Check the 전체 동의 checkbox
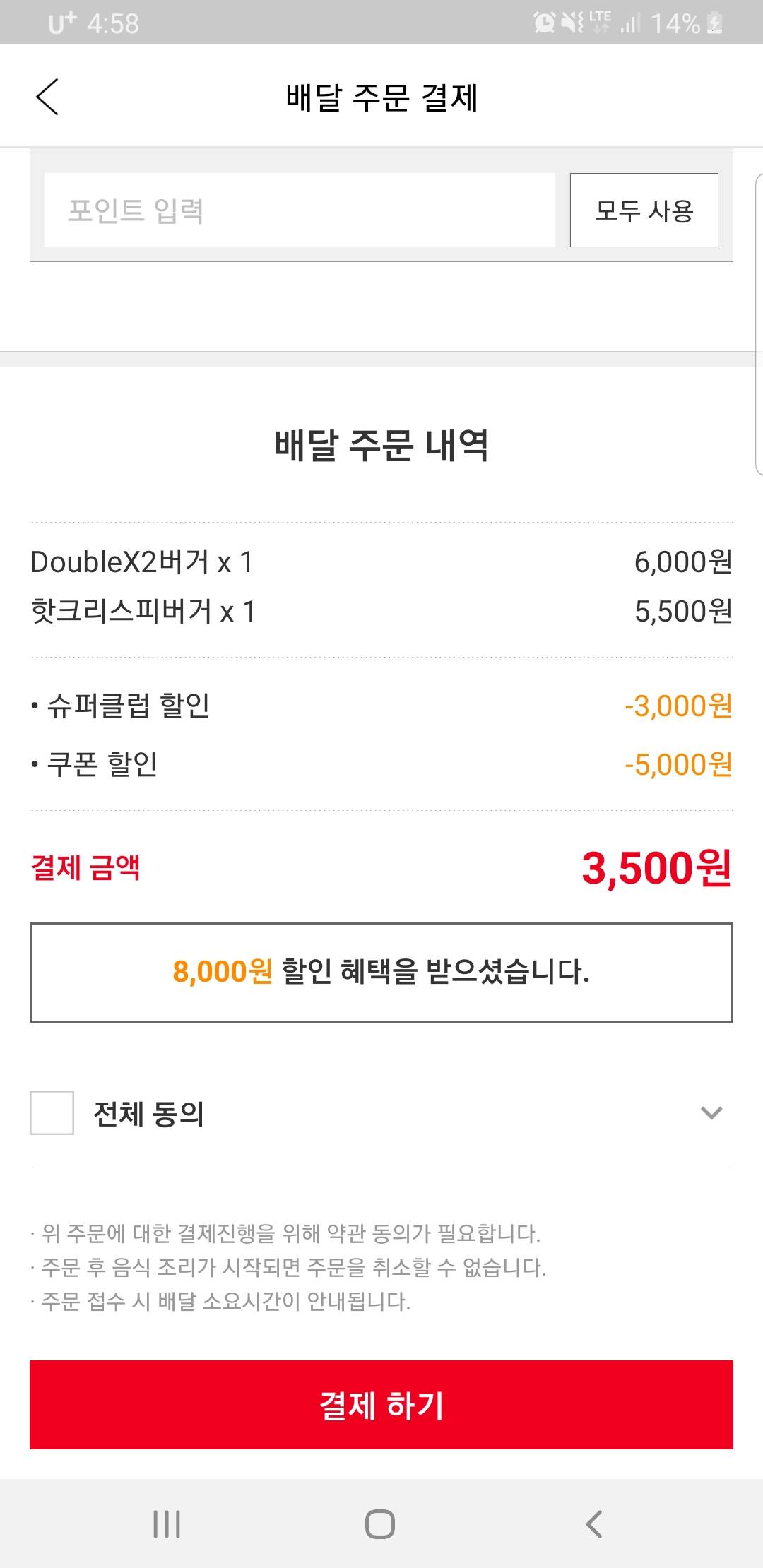Viewport: 763px width, 1568px height. click(52, 1112)
